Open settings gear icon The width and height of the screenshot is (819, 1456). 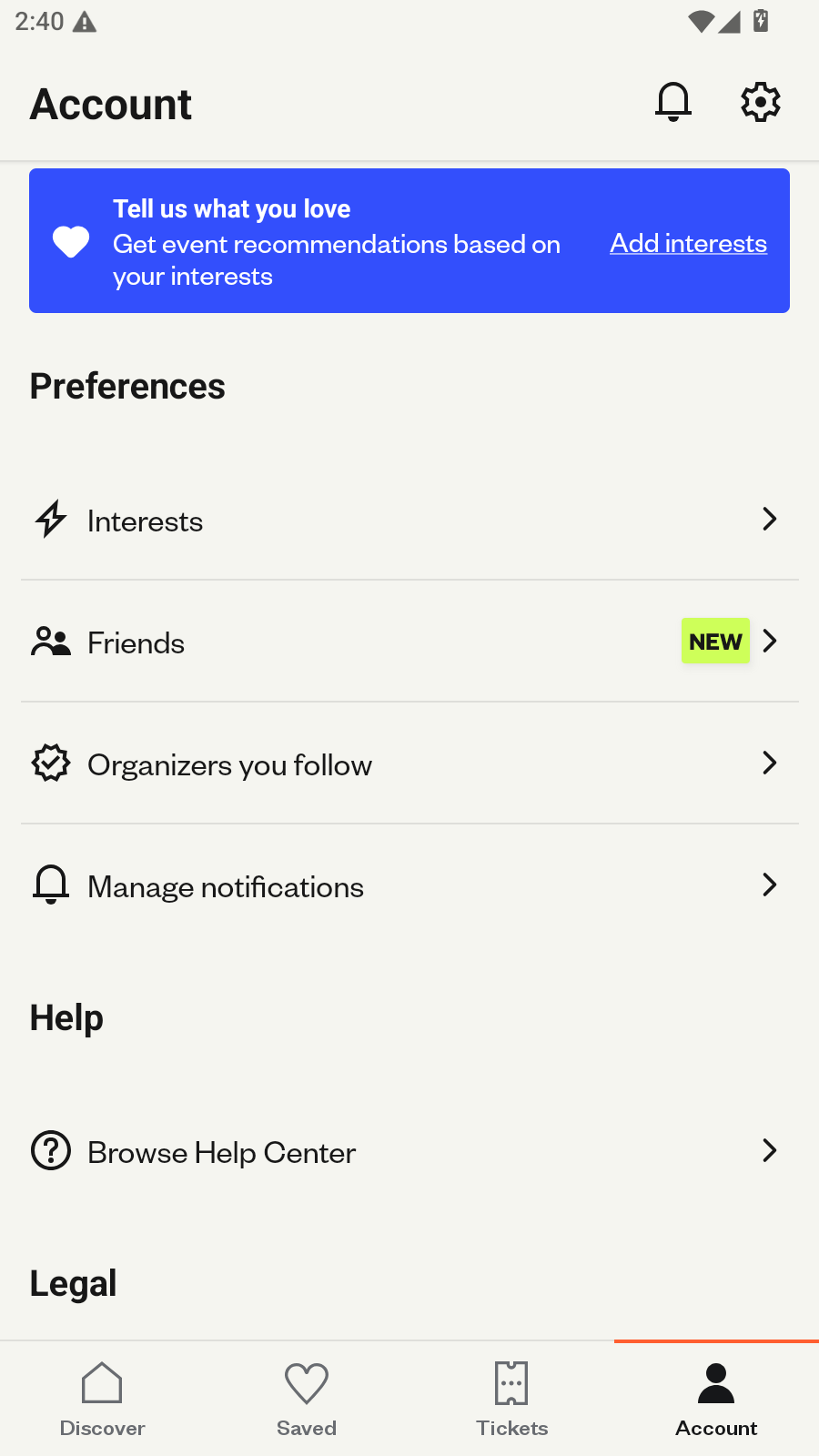coord(760,102)
